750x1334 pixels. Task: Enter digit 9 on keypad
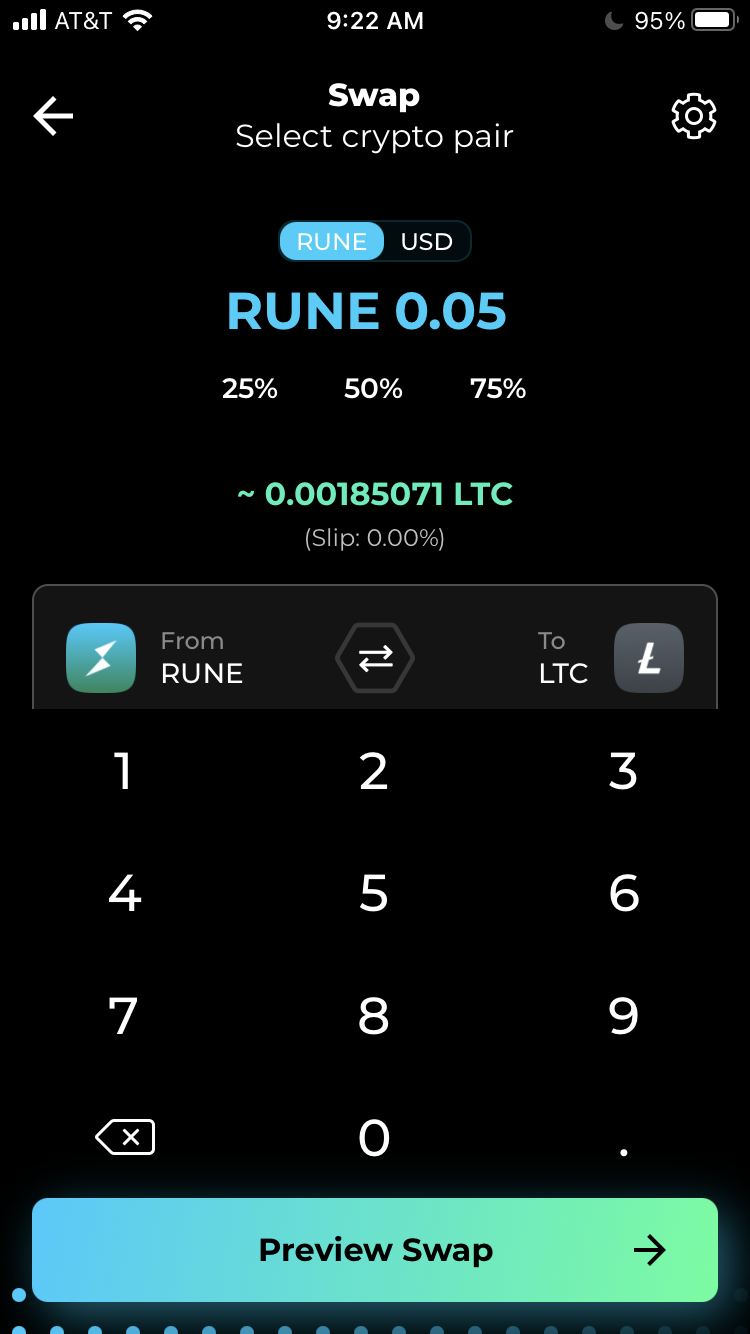point(624,1016)
